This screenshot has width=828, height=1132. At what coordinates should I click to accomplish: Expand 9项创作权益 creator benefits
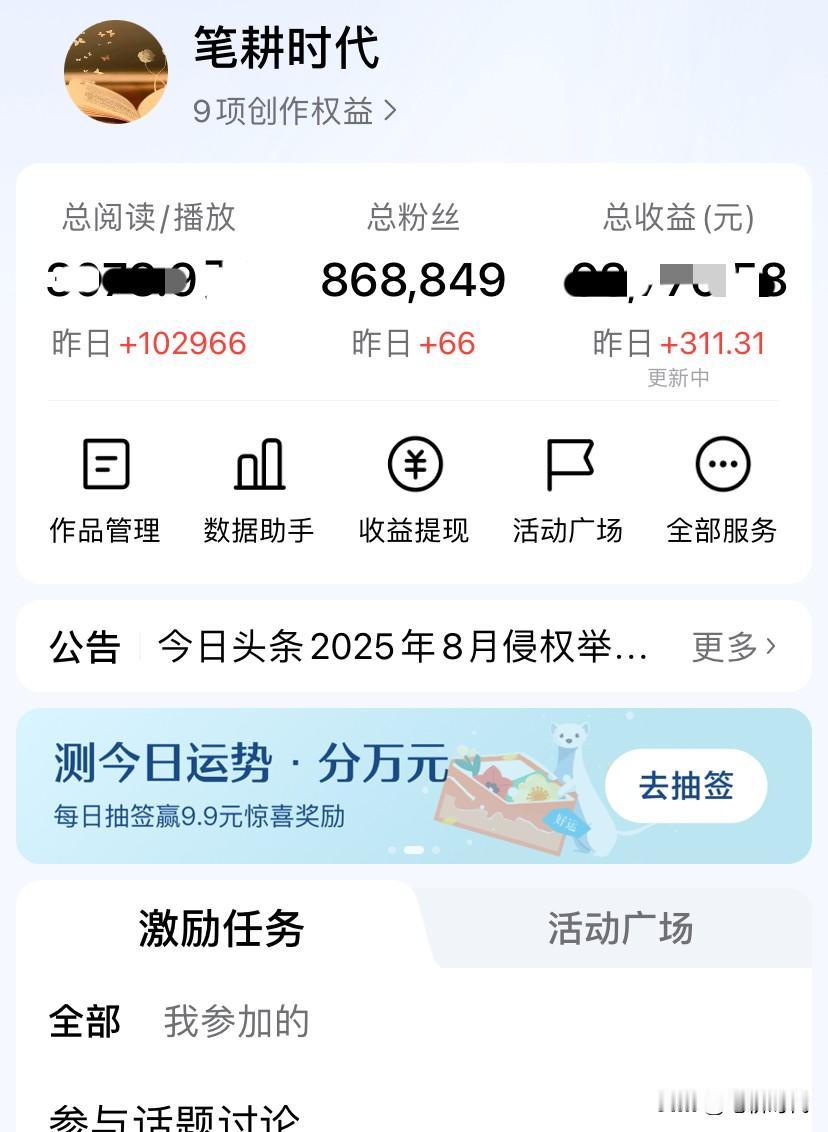click(297, 112)
